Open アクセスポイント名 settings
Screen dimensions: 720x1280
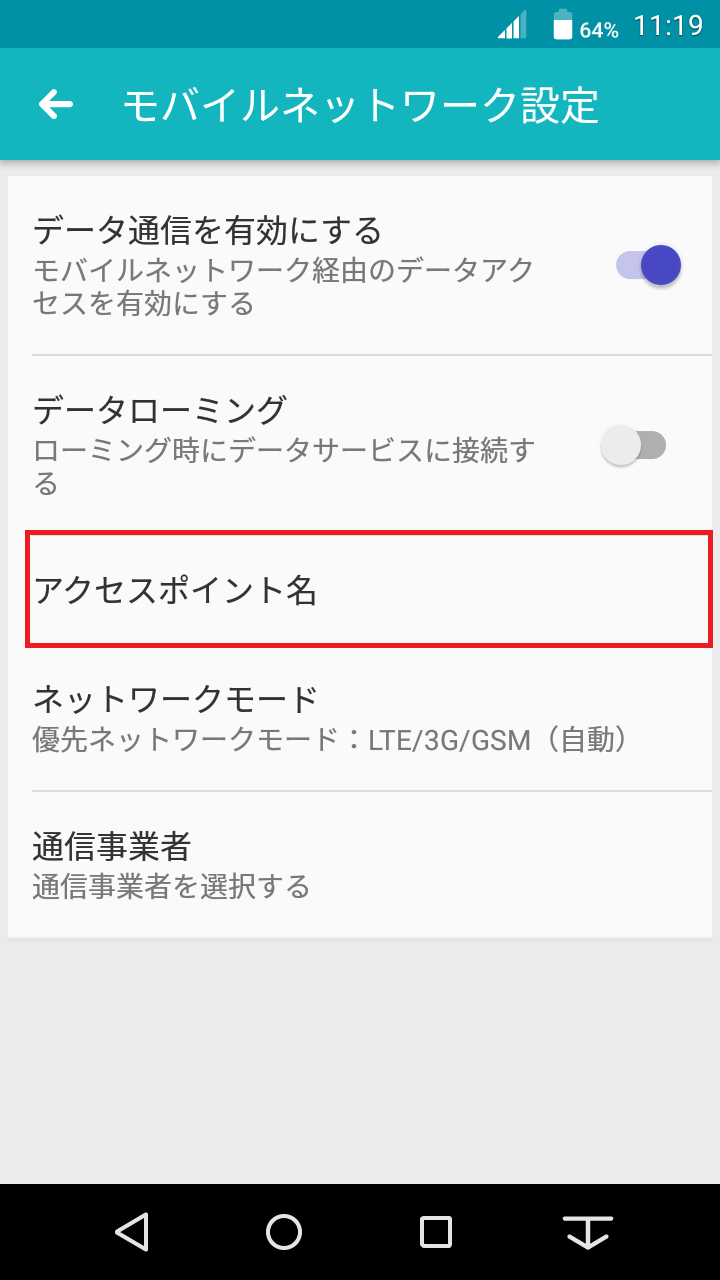click(x=368, y=590)
